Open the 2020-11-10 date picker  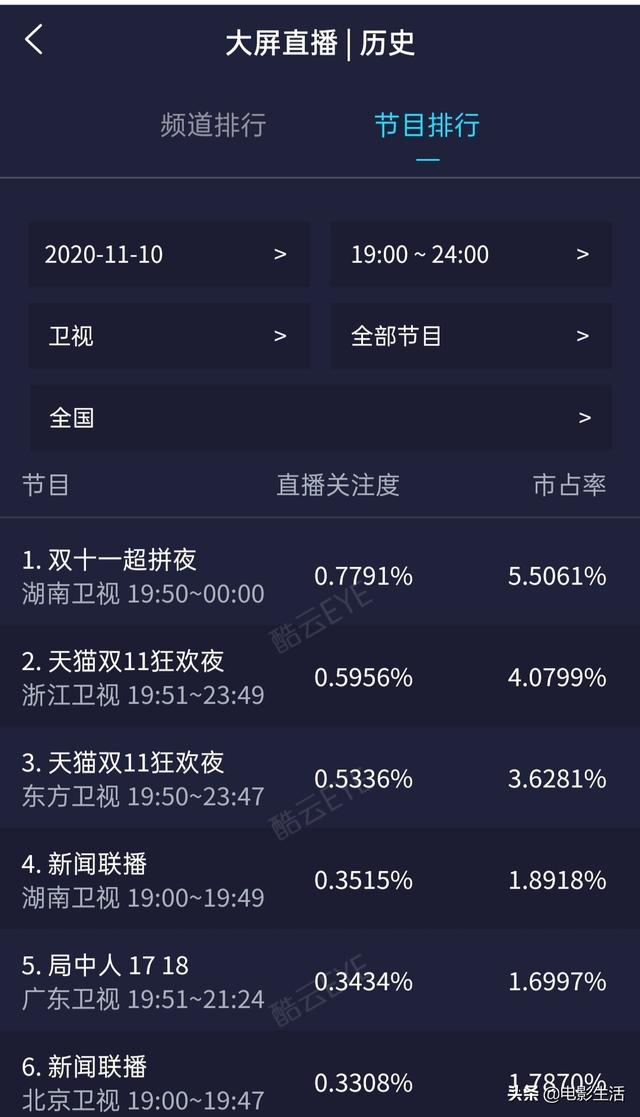point(169,254)
